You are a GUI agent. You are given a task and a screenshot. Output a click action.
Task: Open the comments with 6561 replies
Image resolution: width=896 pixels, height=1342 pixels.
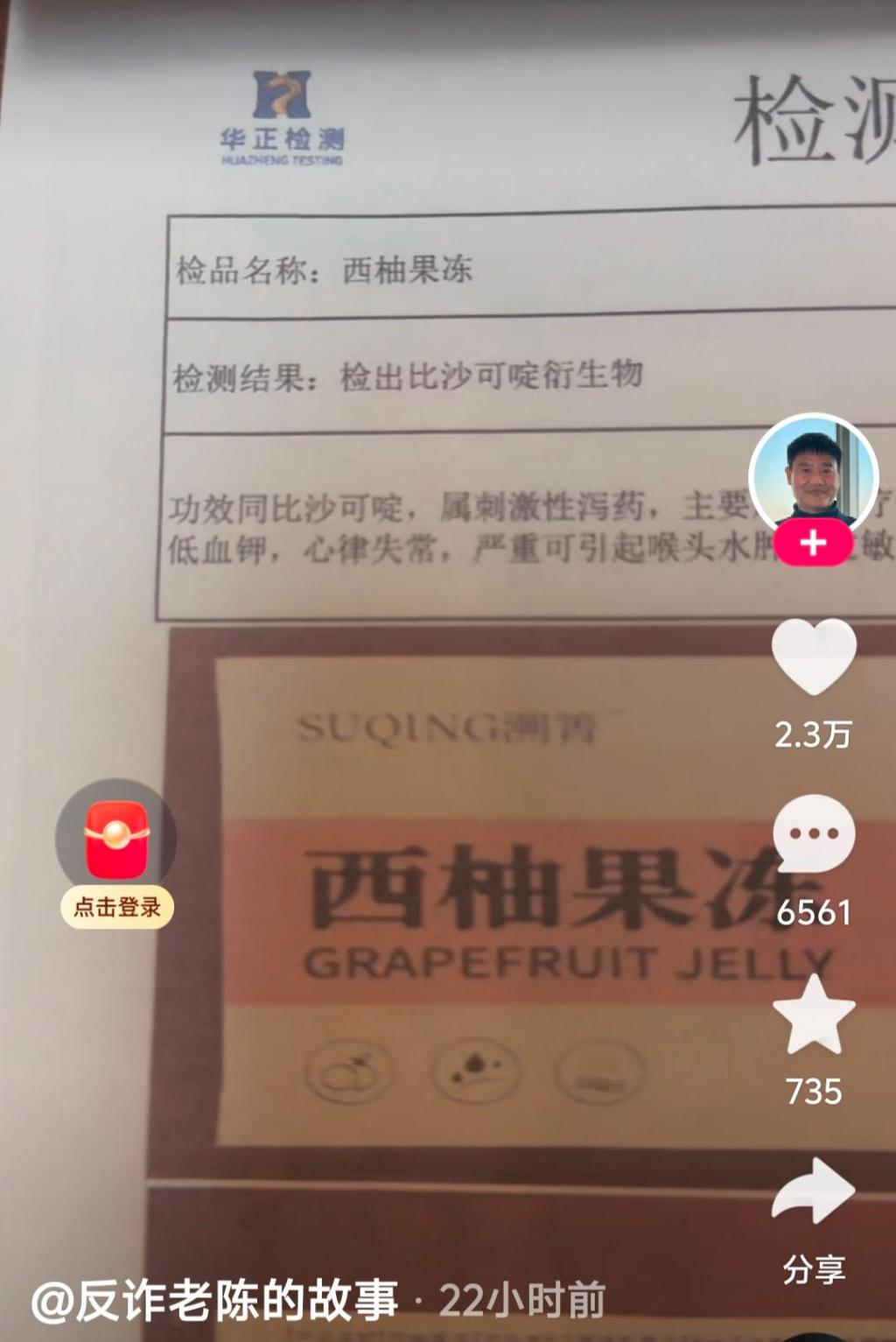pyautogui.click(x=814, y=835)
